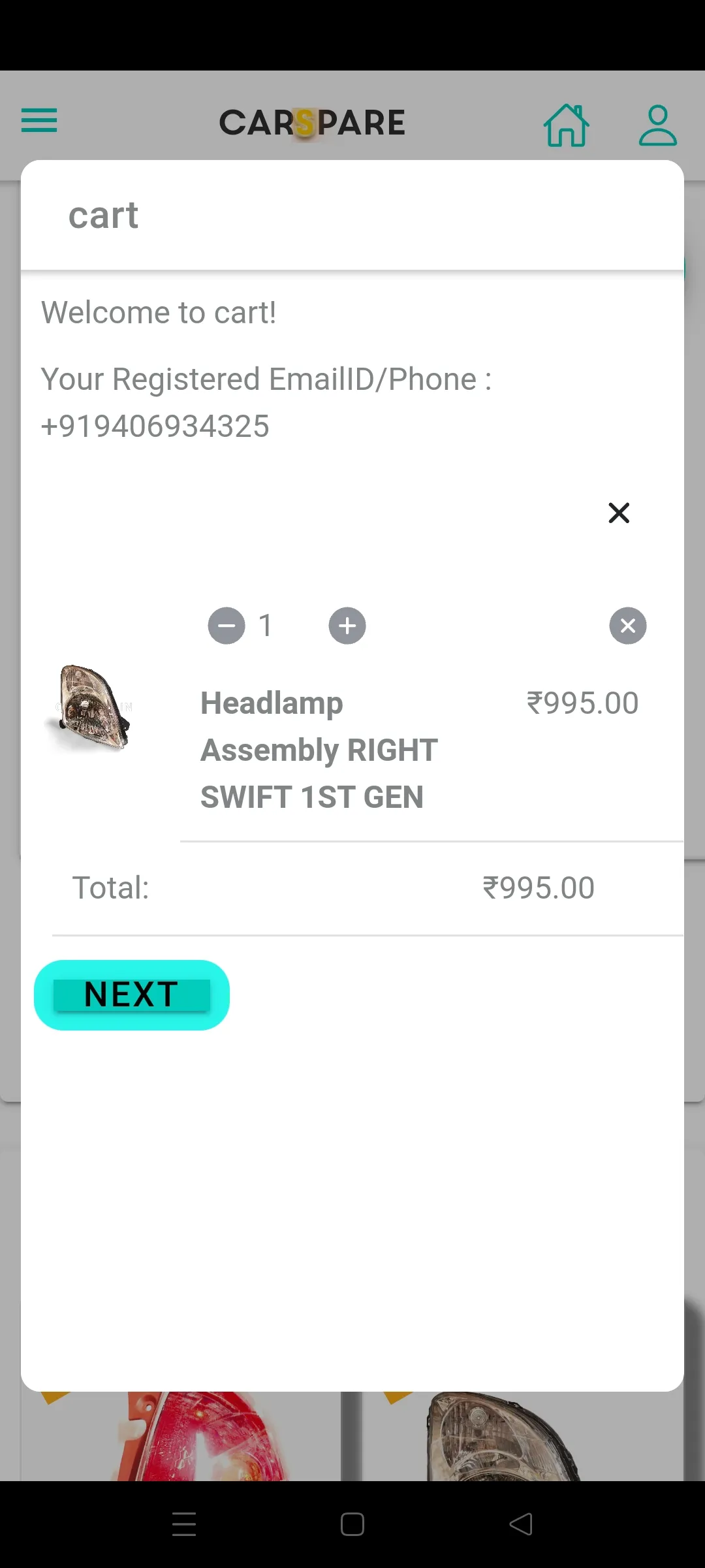Image resolution: width=705 pixels, height=1568 pixels.
Task: Increase headlamp quantity with plus
Action: (x=347, y=626)
